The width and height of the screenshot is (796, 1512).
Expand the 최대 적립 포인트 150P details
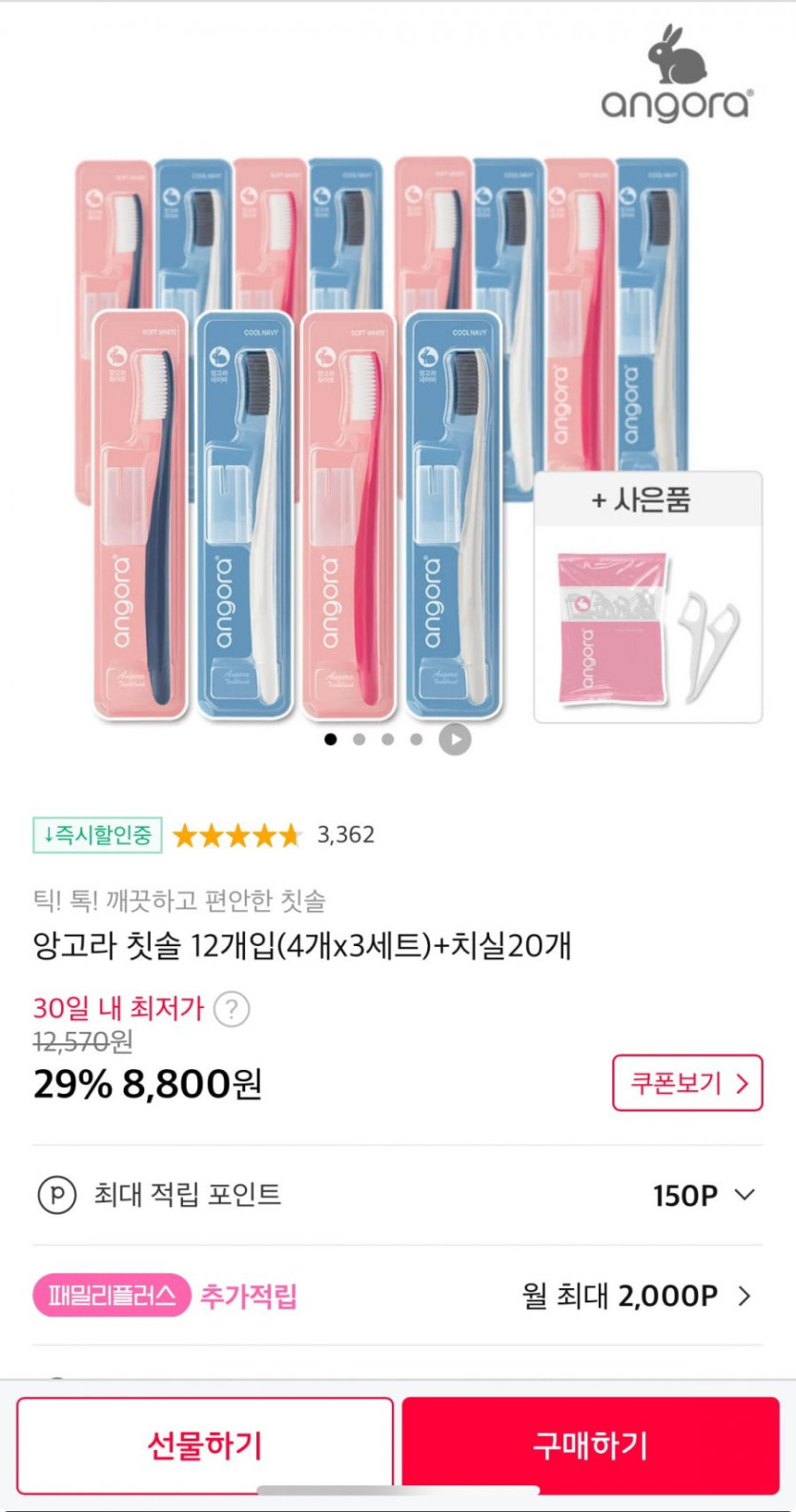pyautogui.click(x=398, y=1195)
